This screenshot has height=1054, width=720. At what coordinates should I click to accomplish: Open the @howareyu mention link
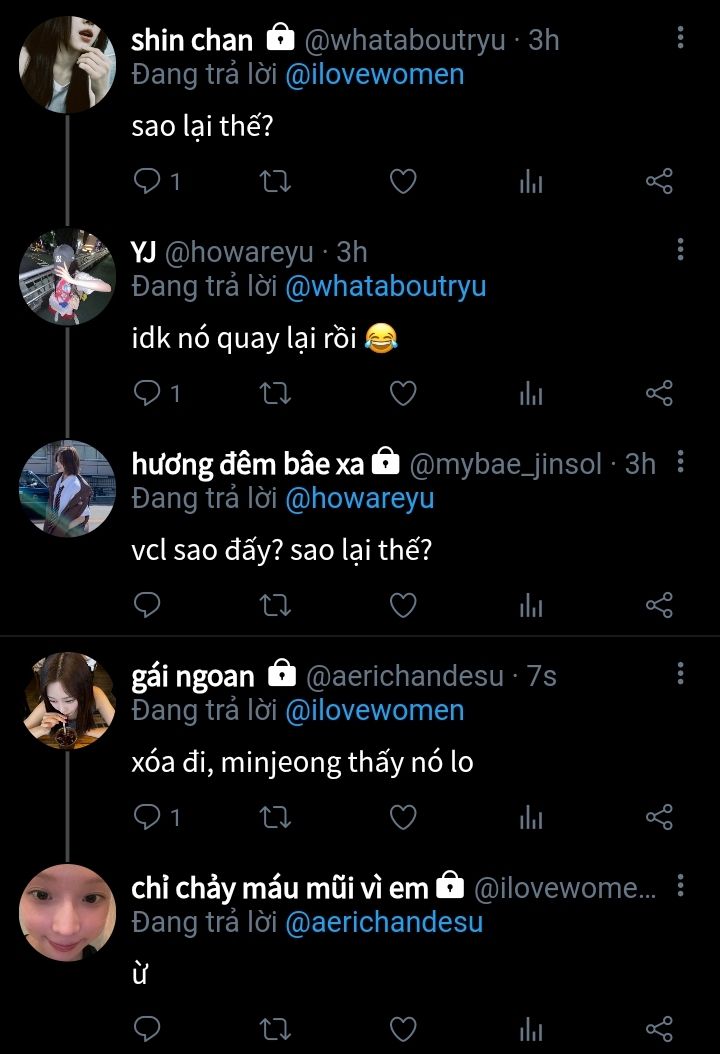(359, 498)
